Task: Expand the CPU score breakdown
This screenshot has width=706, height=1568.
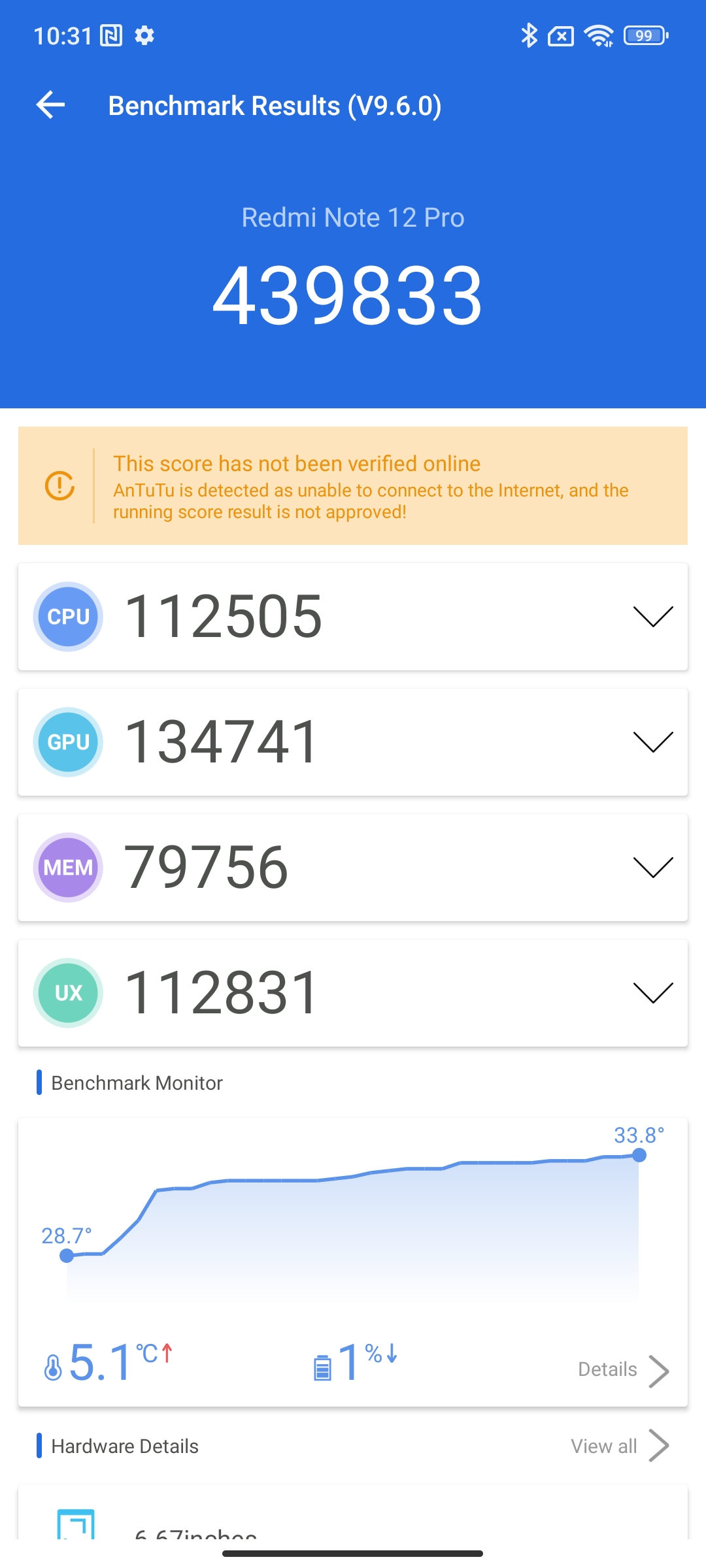Action: (652, 617)
